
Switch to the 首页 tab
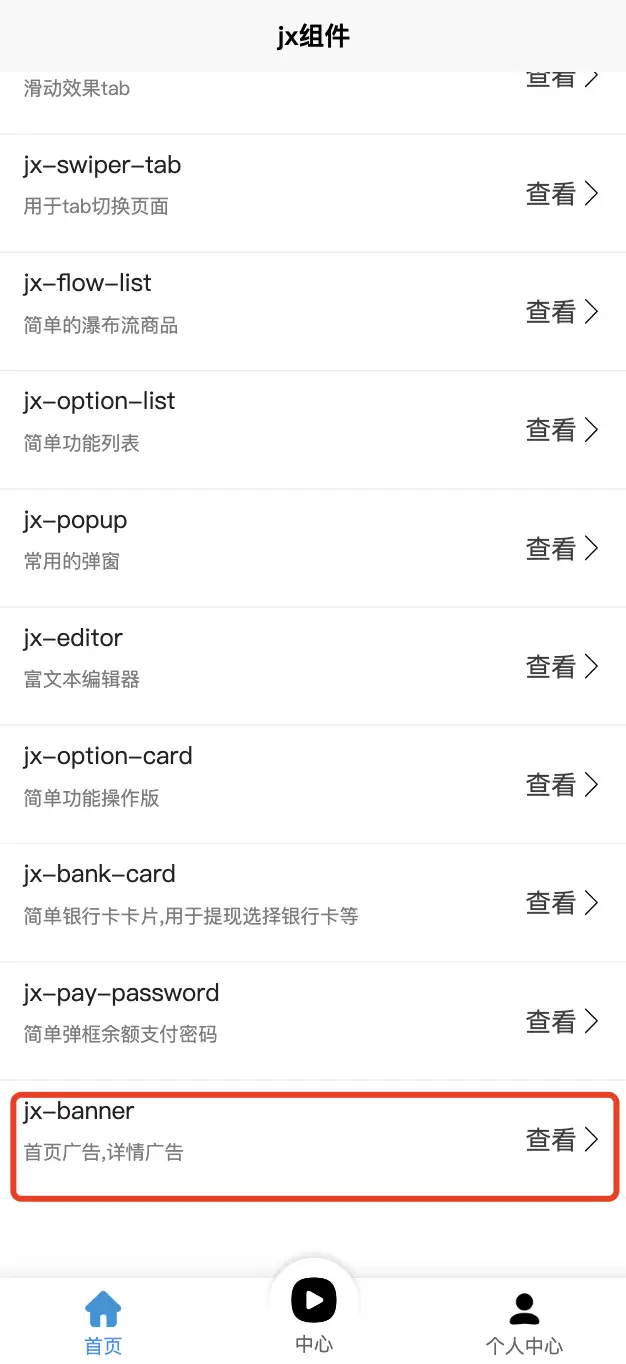[x=104, y=1321]
